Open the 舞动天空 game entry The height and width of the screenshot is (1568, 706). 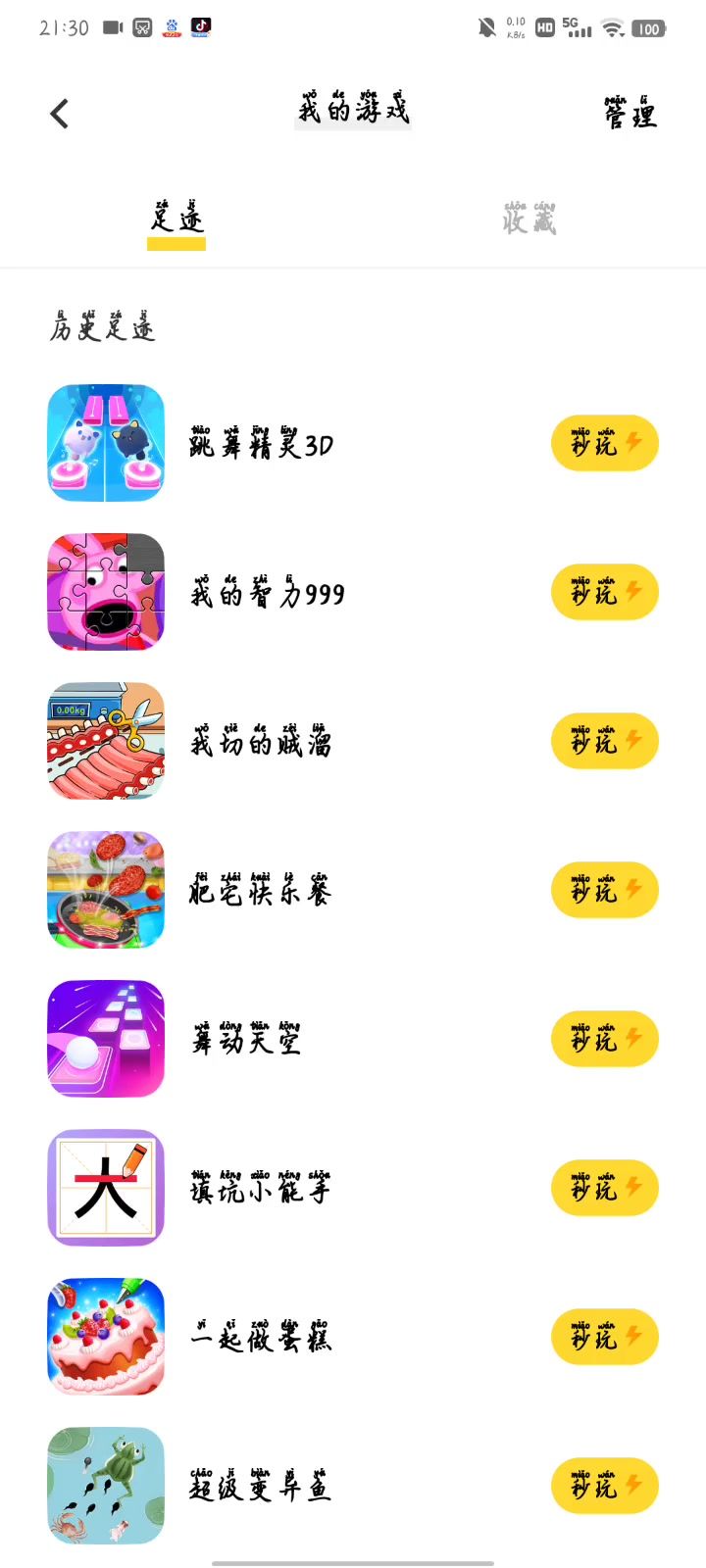[x=245, y=1040]
